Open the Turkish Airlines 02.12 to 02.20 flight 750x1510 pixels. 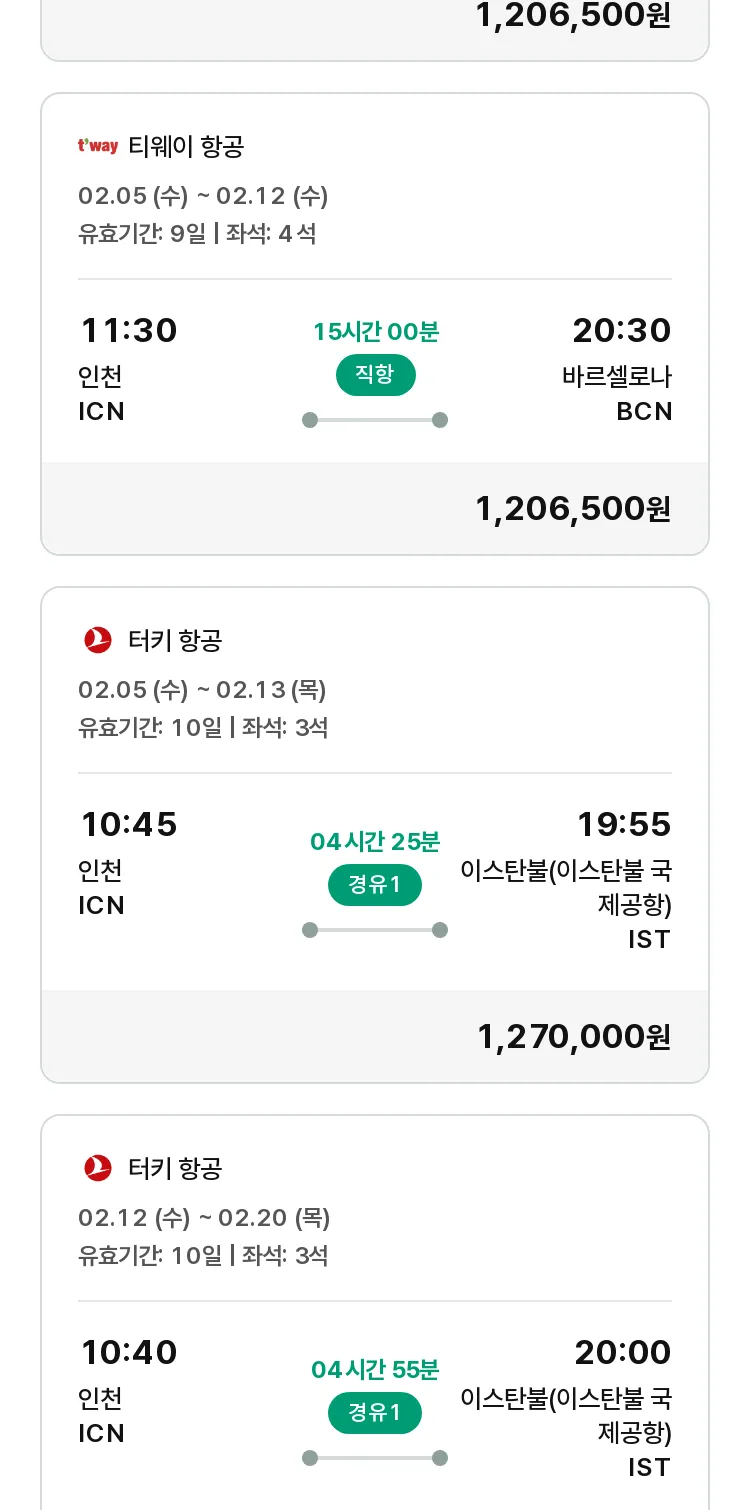(x=375, y=1312)
